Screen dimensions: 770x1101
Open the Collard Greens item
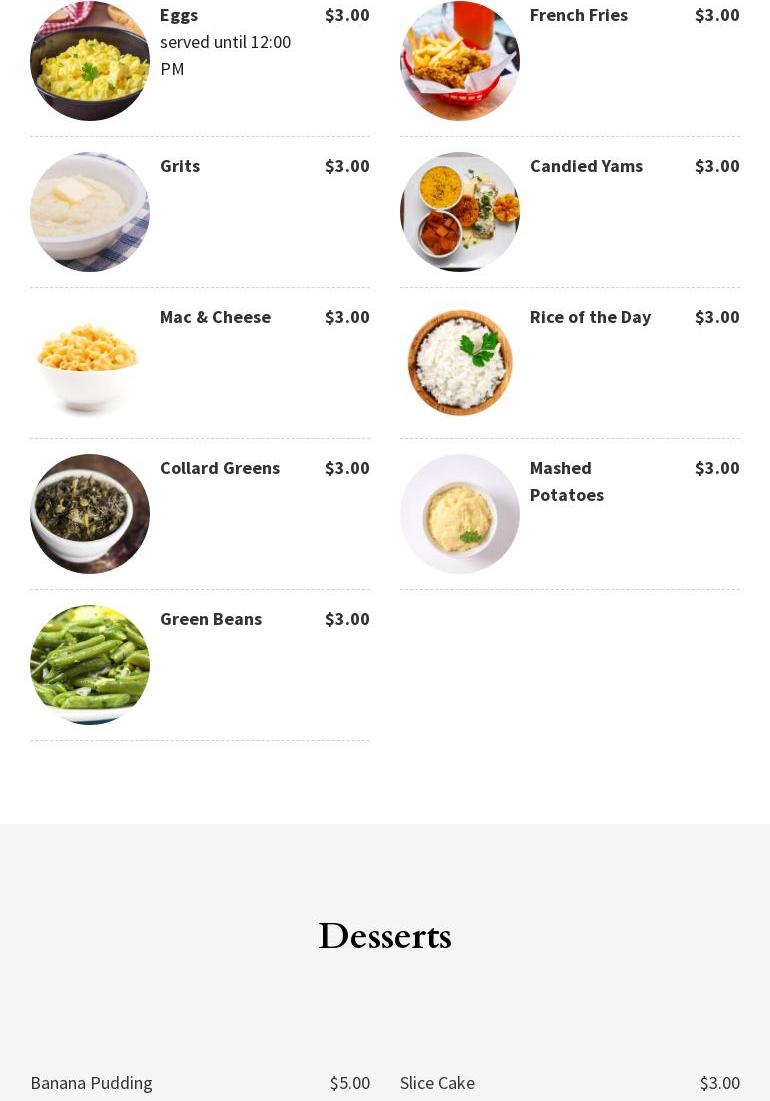(220, 469)
